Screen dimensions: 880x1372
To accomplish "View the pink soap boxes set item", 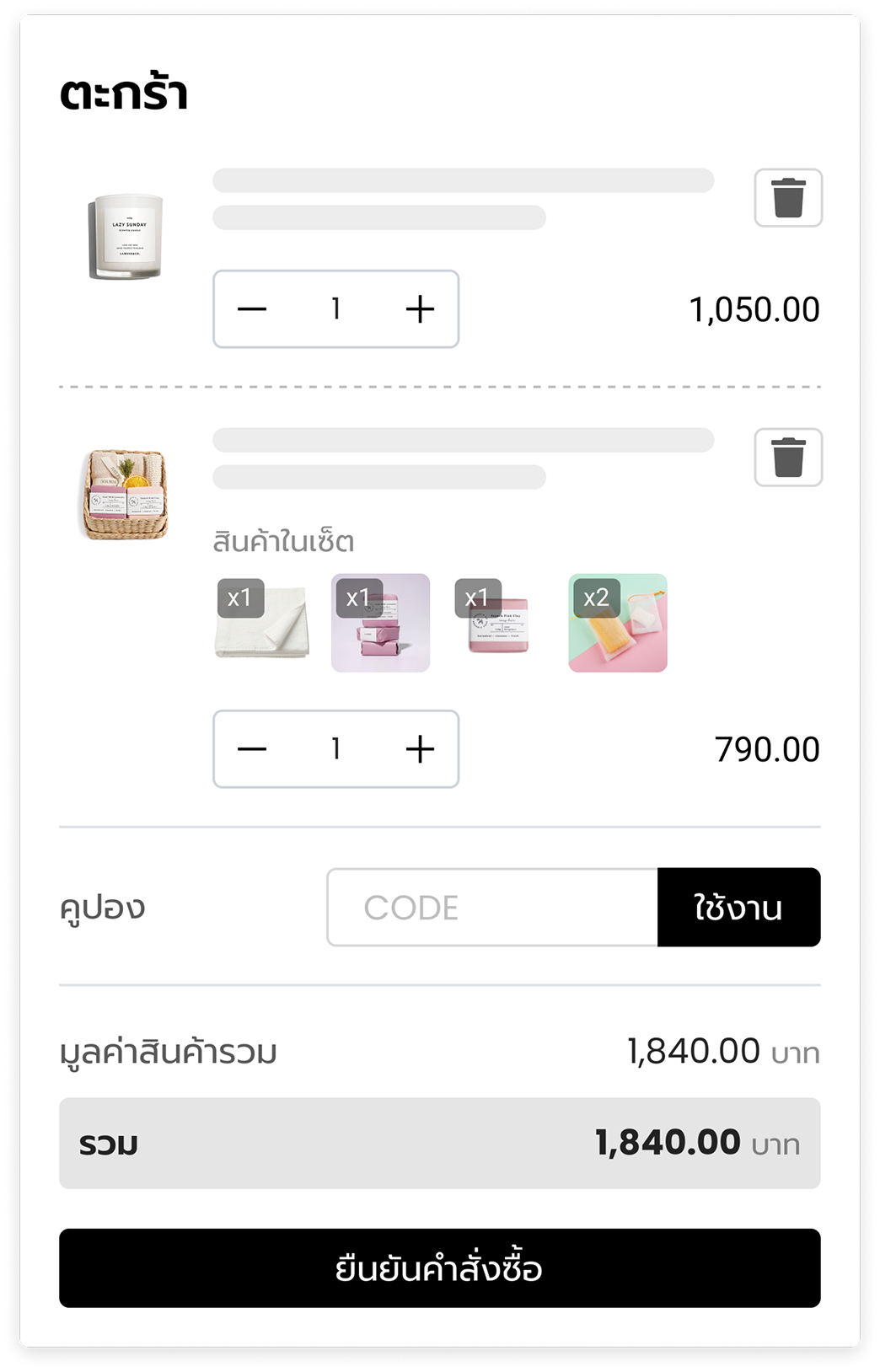I will click(x=381, y=622).
